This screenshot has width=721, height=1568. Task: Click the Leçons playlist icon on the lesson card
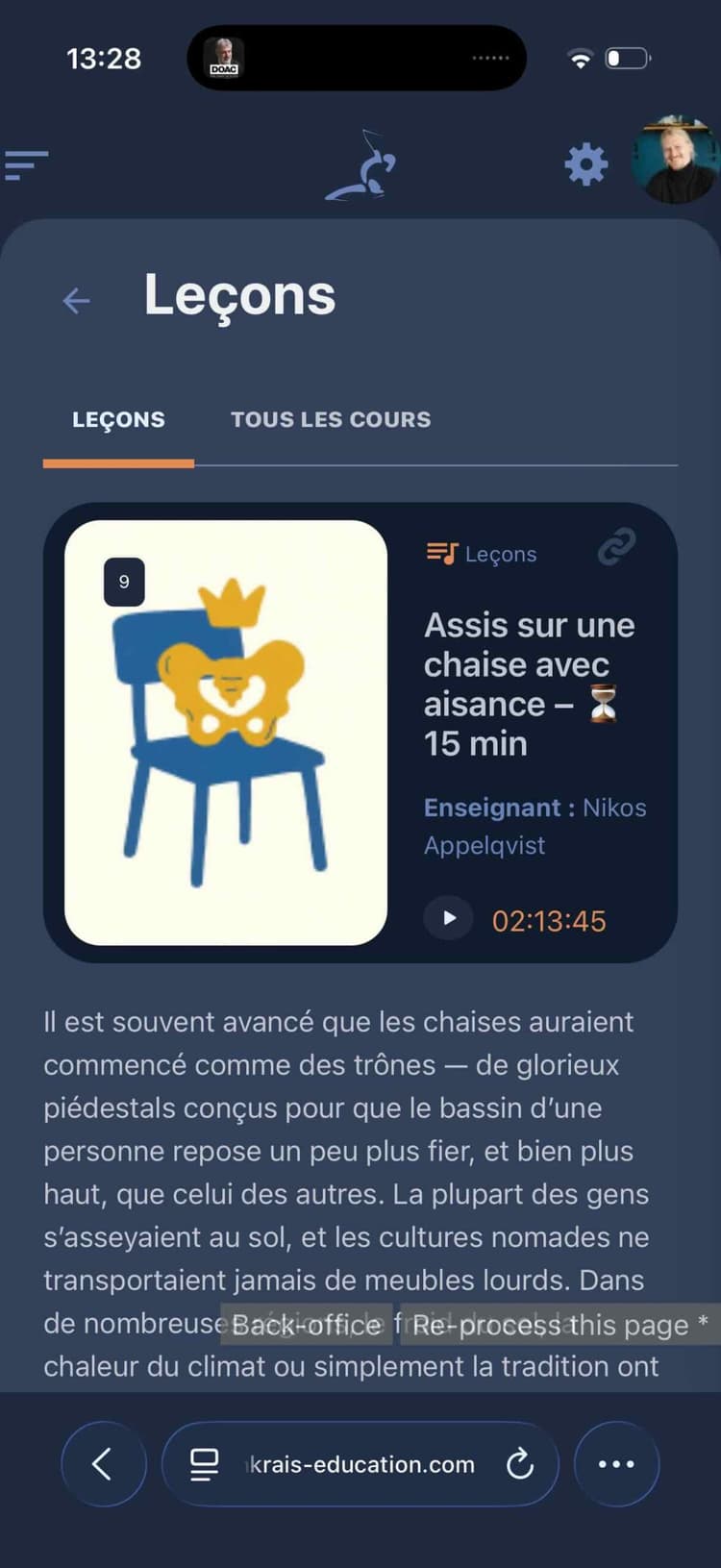[x=439, y=552]
